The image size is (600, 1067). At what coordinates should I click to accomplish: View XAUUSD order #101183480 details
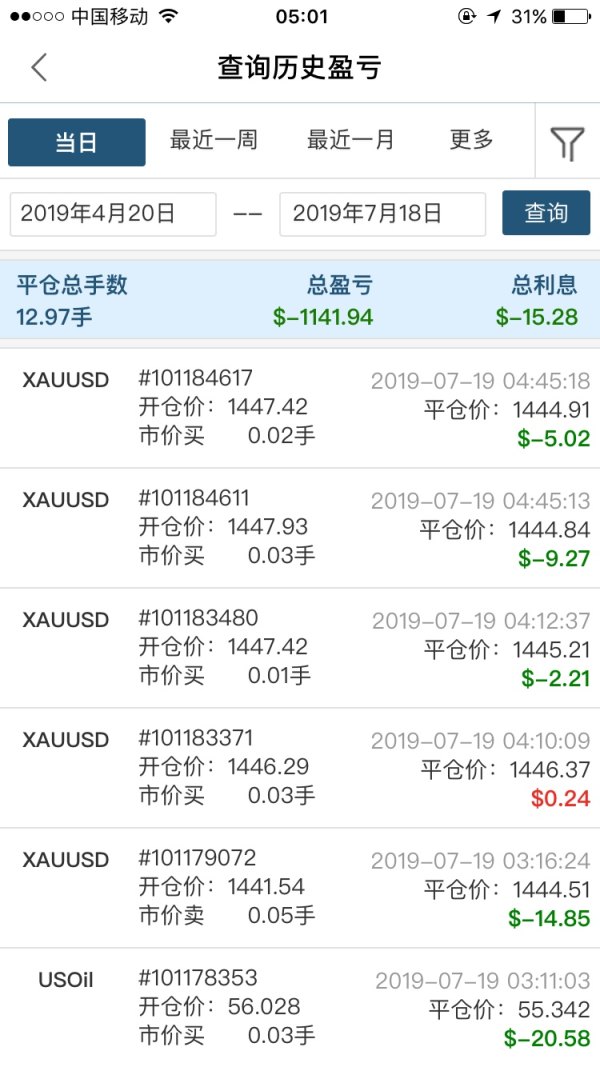coord(300,648)
